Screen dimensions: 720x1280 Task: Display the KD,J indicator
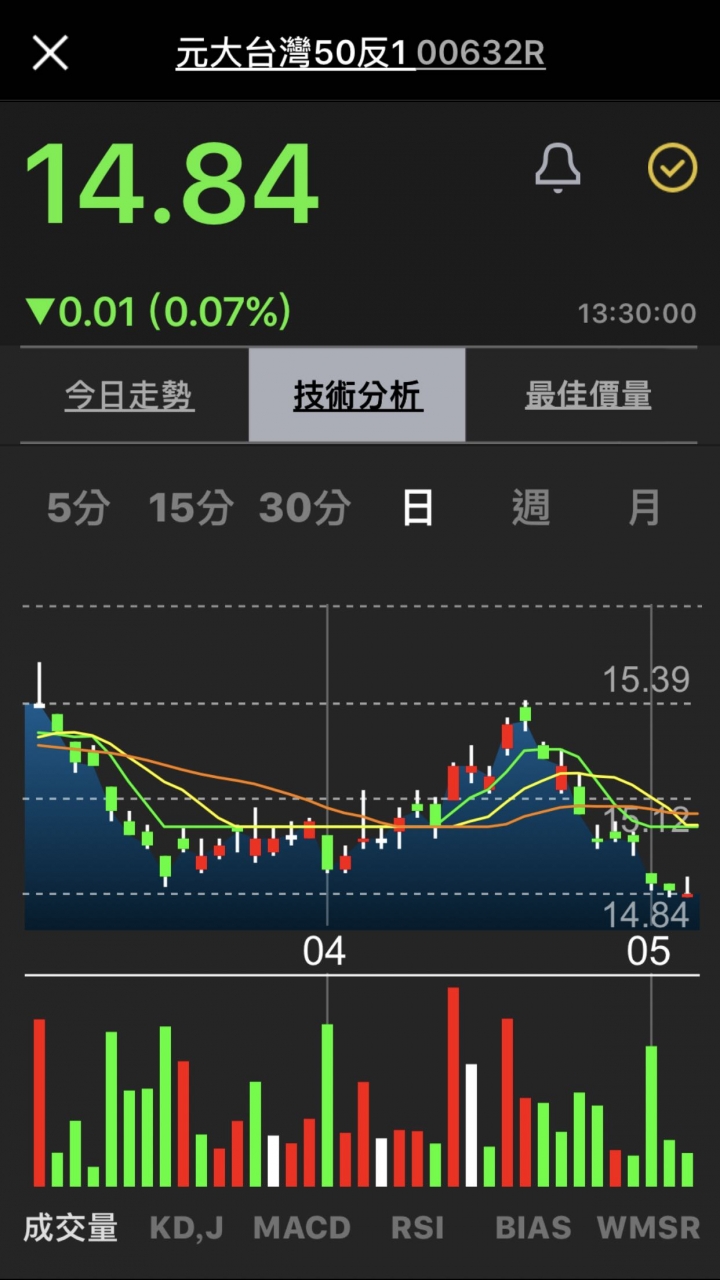[186, 1227]
